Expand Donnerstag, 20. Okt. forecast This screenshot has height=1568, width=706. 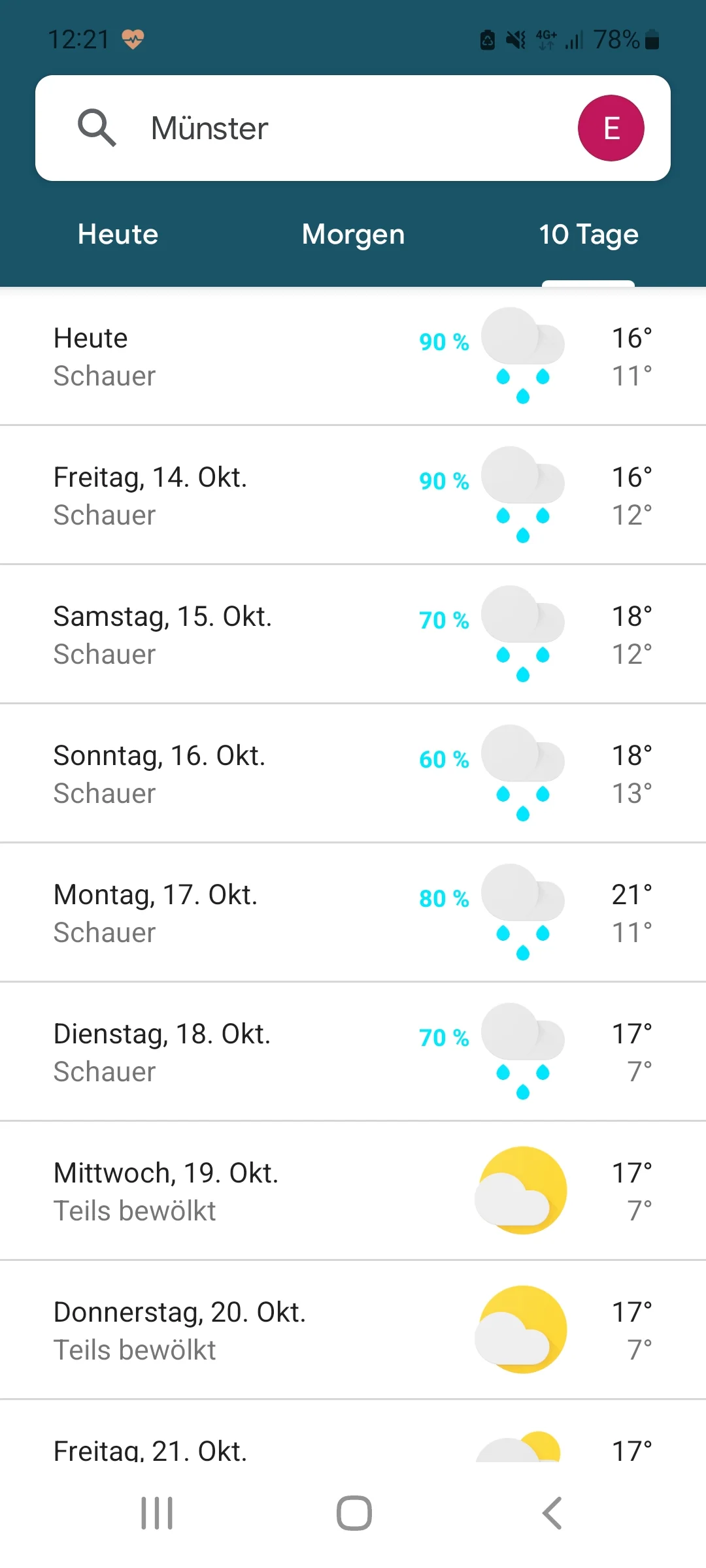[x=353, y=1331]
